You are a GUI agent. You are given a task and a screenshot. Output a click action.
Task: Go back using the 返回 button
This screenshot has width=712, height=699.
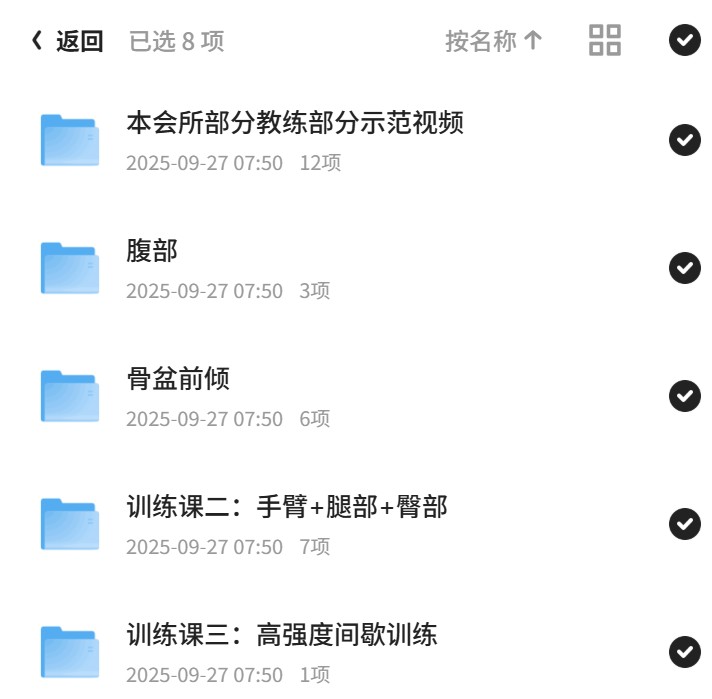tap(67, 41)
